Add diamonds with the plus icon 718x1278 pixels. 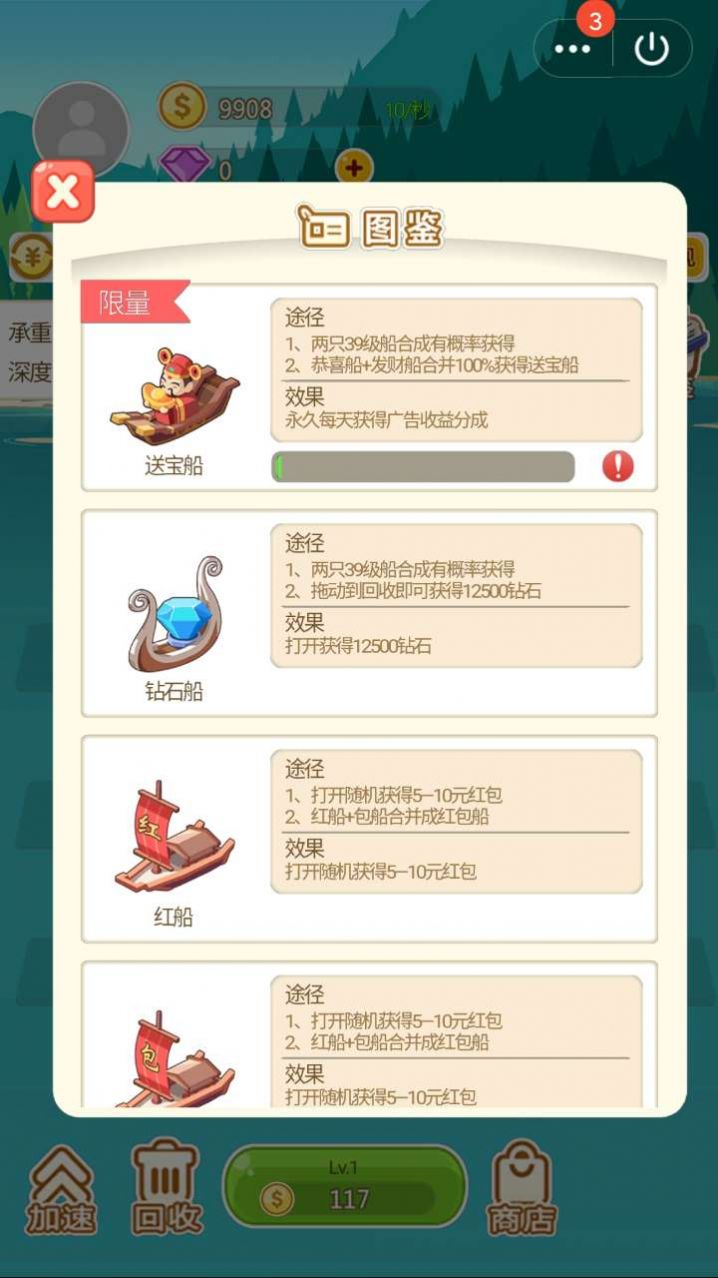[x=354, y=167]
